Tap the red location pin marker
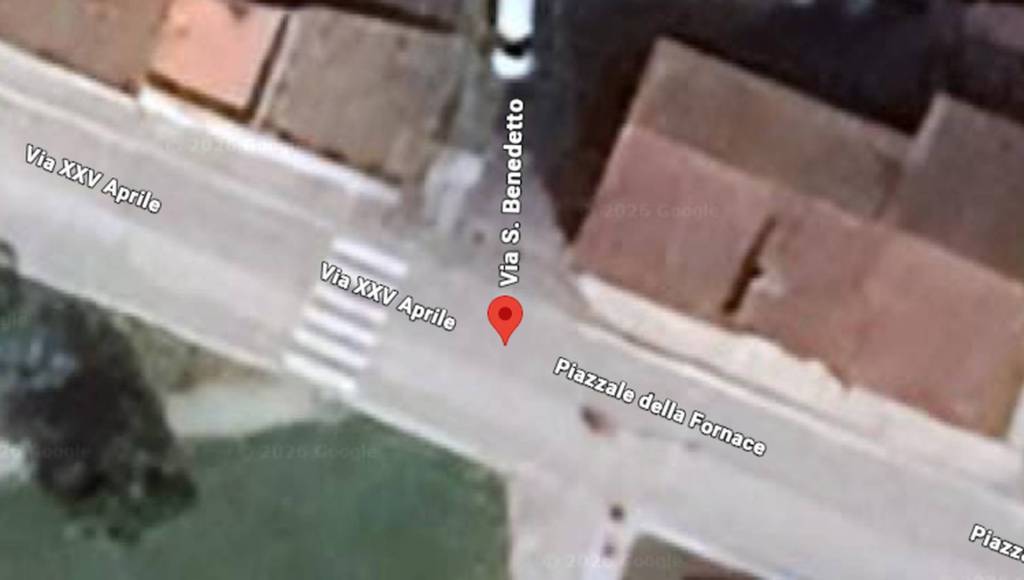1024x580 pixels. pyautogui.click(x=505, y=317)
